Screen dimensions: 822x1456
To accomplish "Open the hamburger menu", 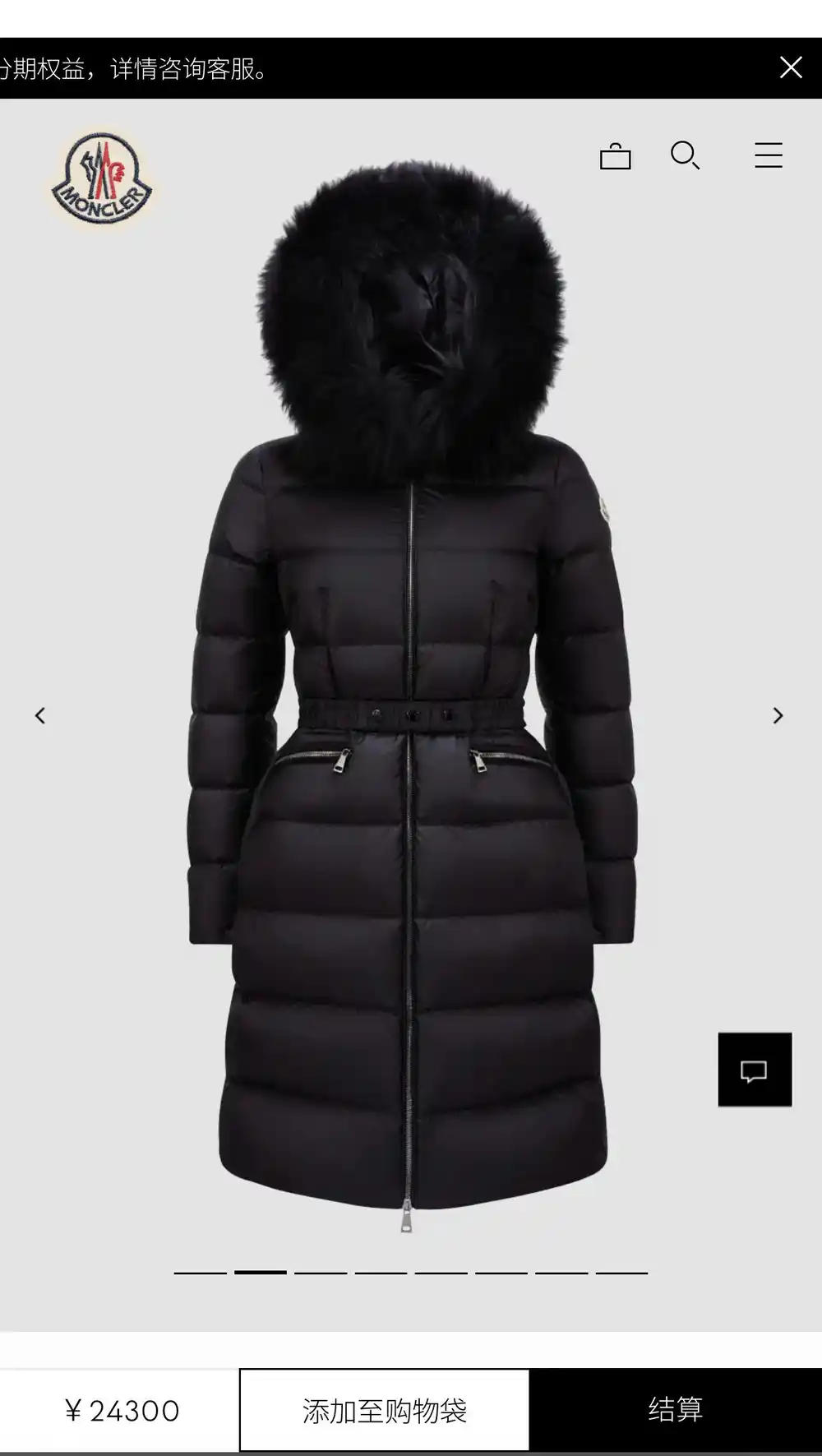I will click(x=768, y=155).
